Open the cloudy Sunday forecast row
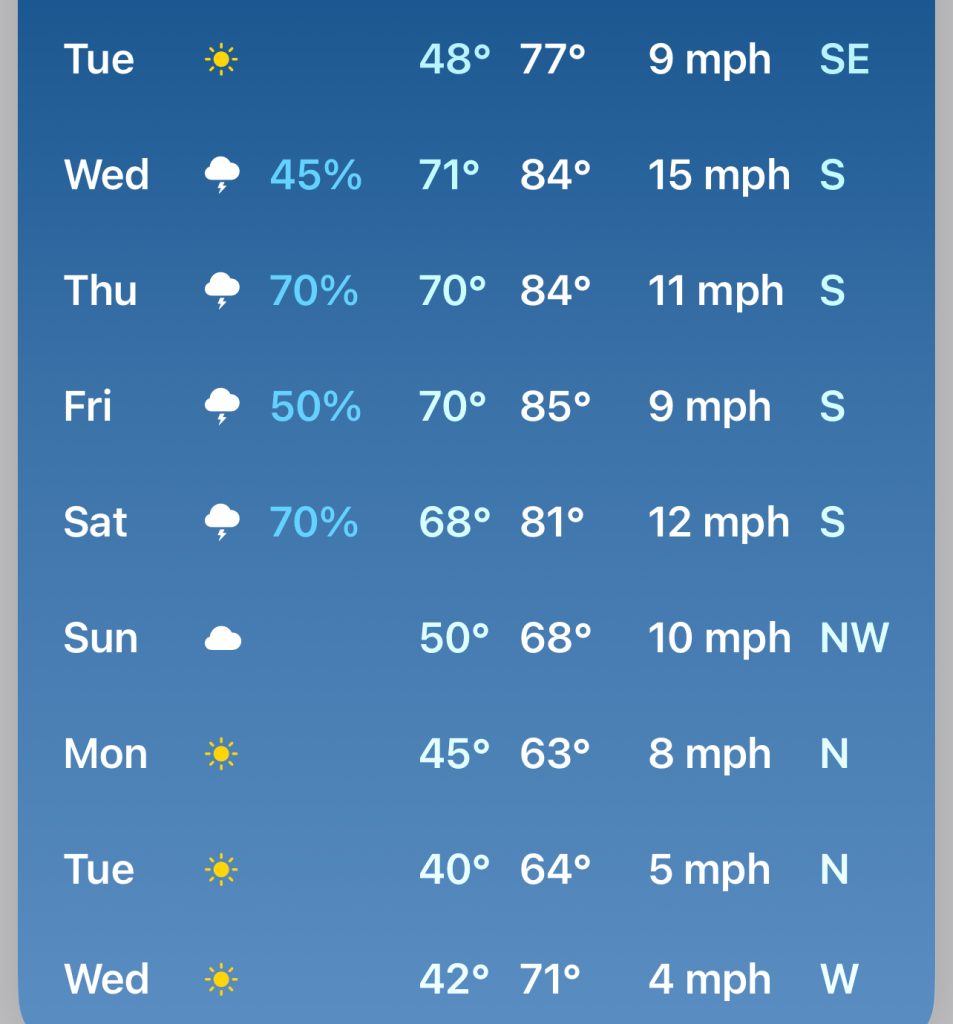This screenshot has height=1024, width=953. [x=476, y=638]
